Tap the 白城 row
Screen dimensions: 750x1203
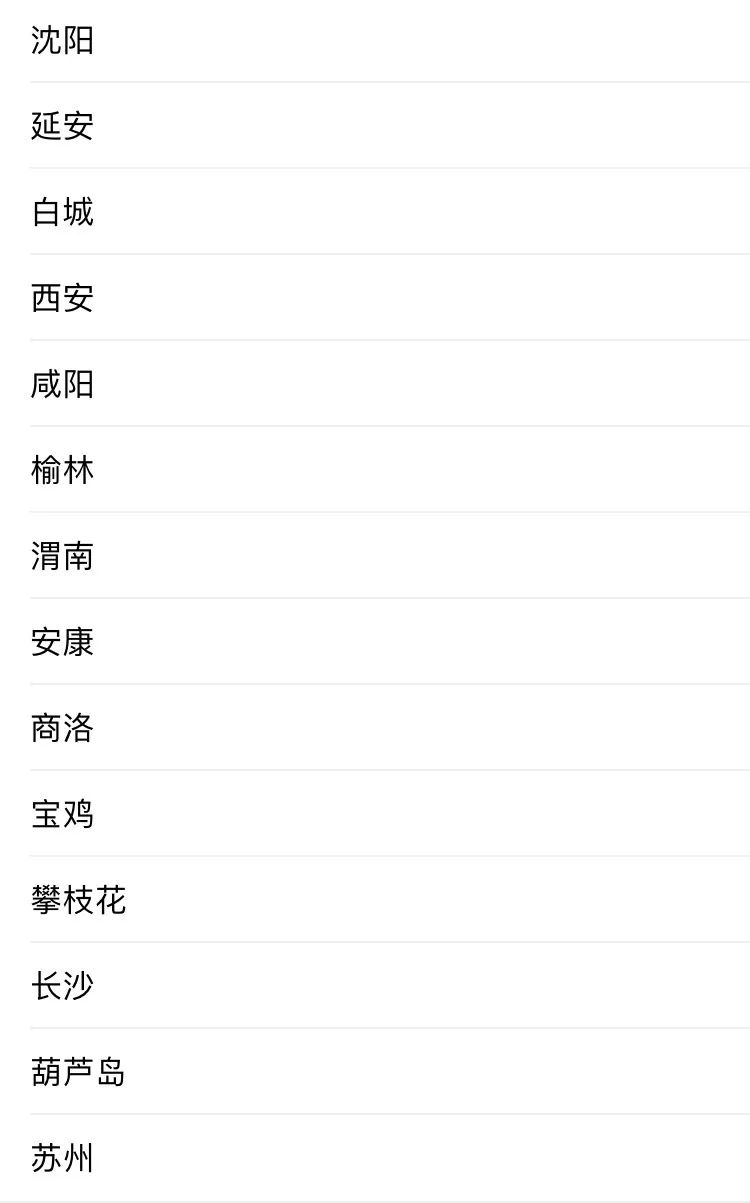tap(63, 213)
